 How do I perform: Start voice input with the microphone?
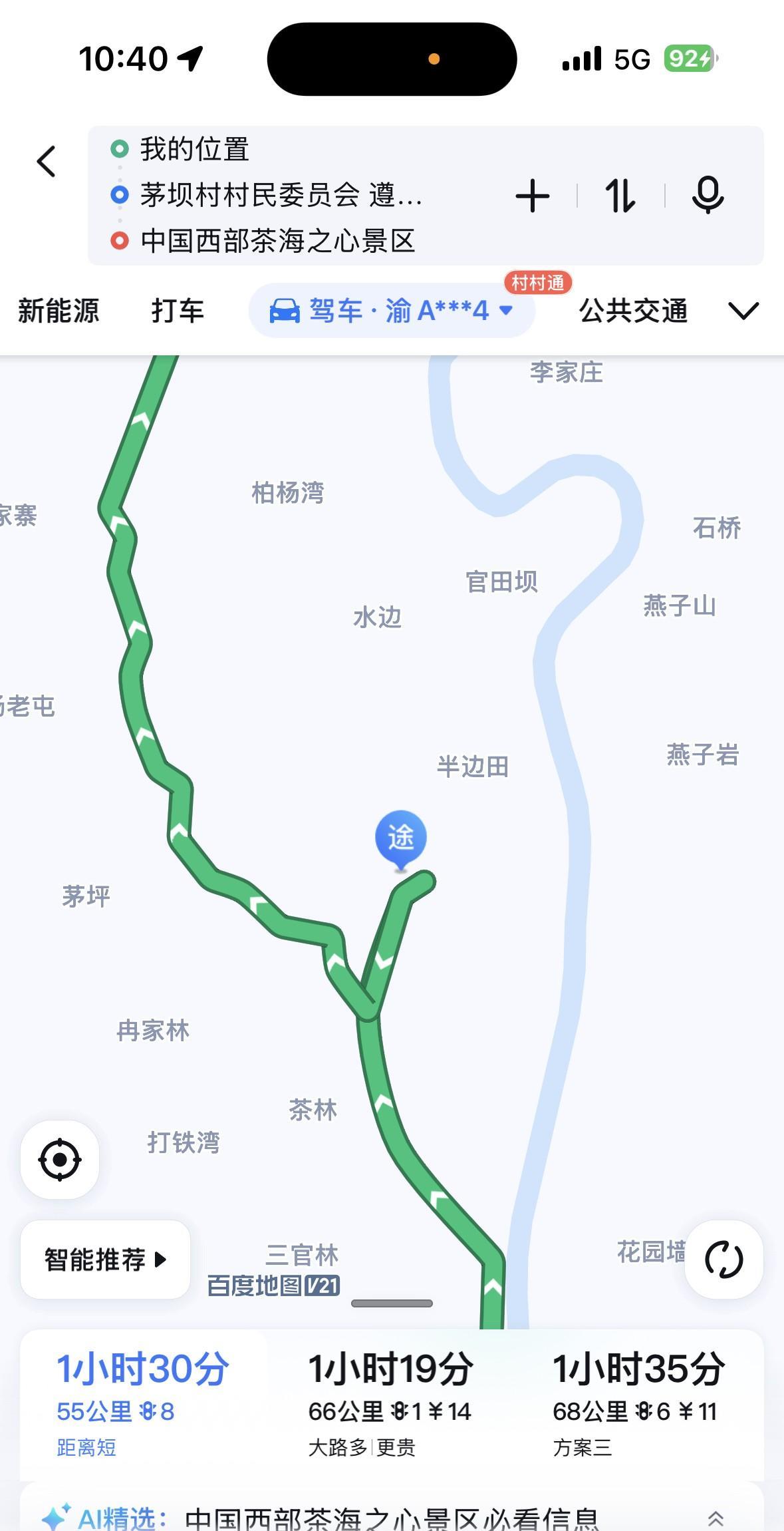coord(708,195)
